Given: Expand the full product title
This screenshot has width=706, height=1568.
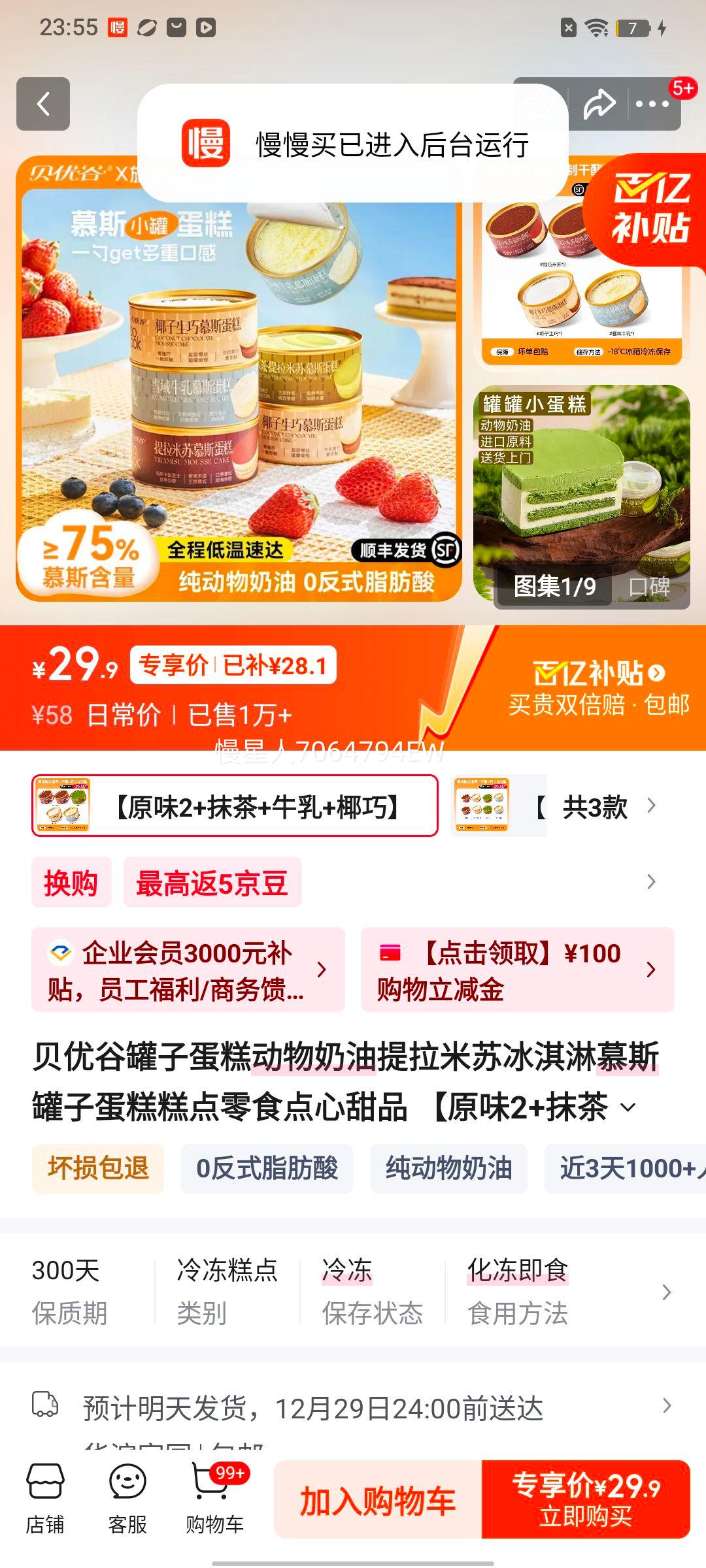Looking at the screenshot, I should (629, 1107).
